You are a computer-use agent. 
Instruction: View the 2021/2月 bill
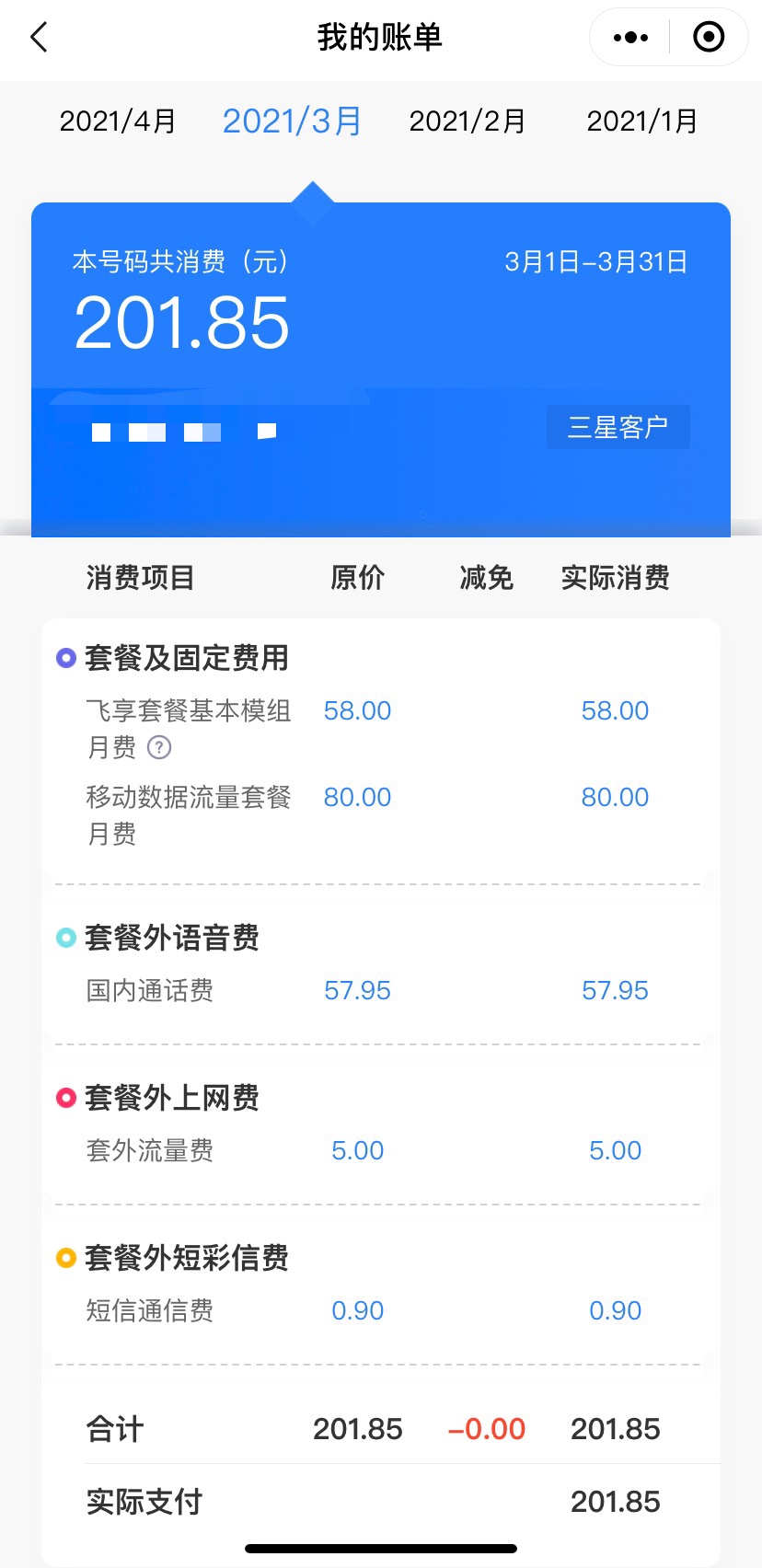click(468, 121)
